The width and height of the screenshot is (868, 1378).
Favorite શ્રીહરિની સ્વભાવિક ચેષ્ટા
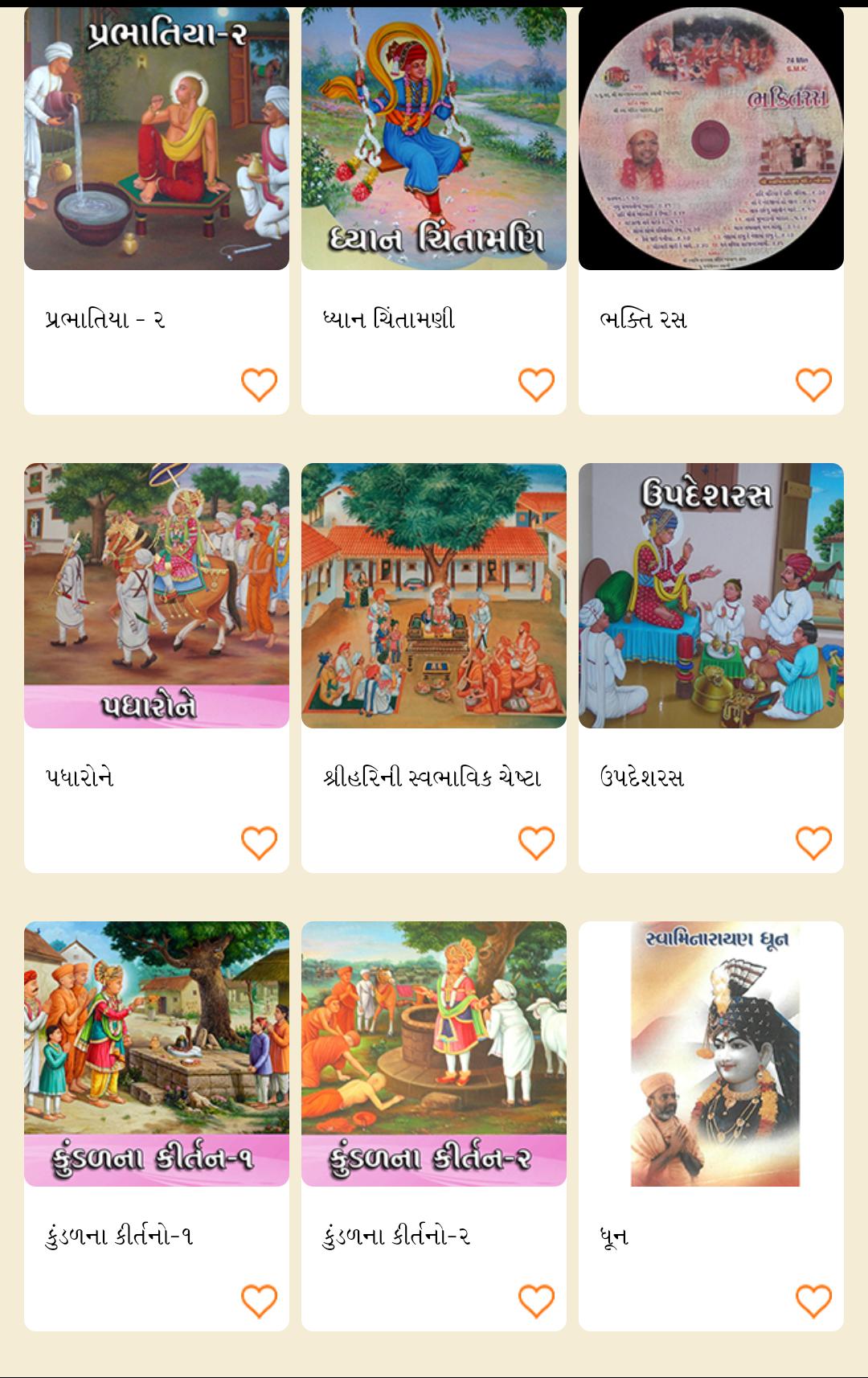tap(536, 843)
